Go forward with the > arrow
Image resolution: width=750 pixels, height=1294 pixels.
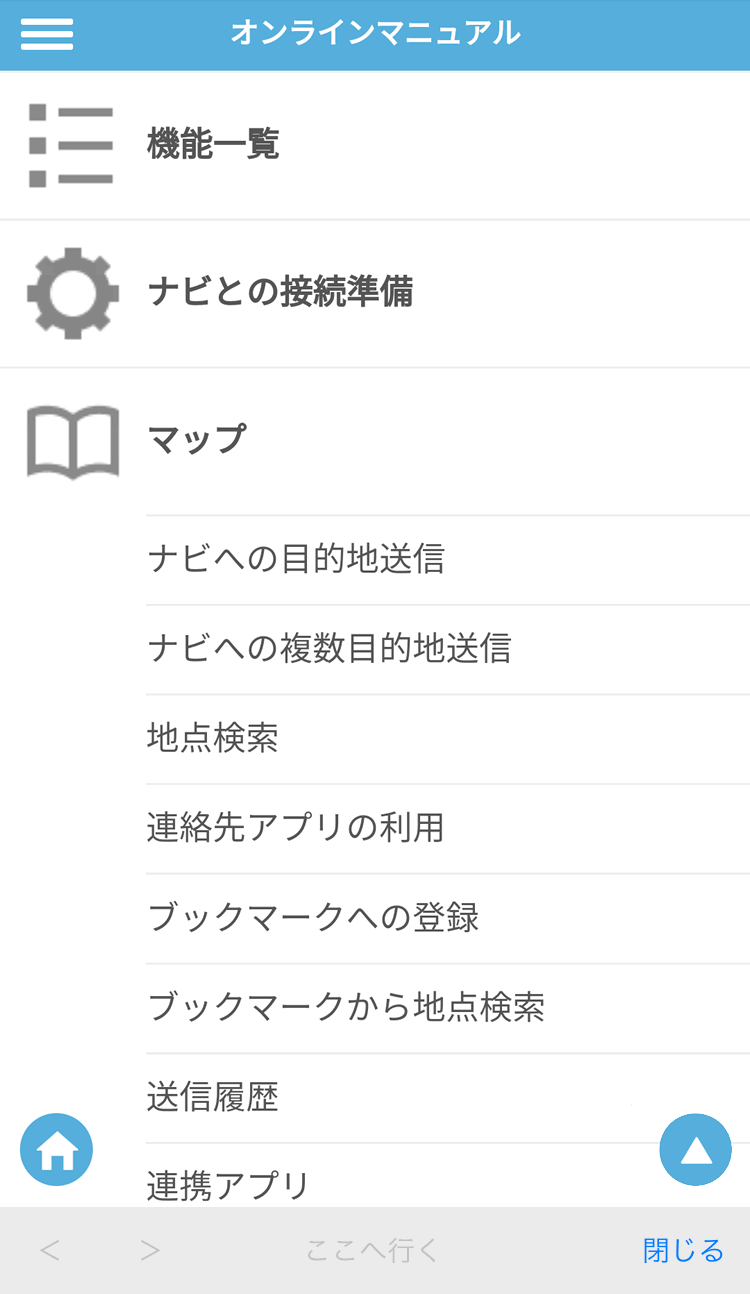[x=150, y=1250]
